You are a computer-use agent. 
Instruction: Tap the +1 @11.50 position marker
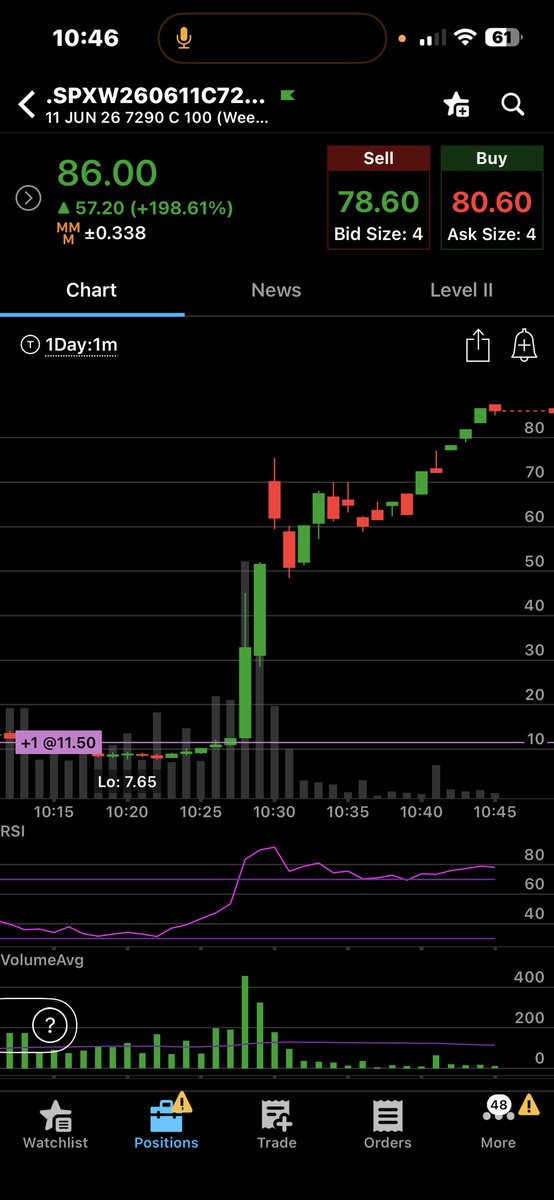point(59,743)
